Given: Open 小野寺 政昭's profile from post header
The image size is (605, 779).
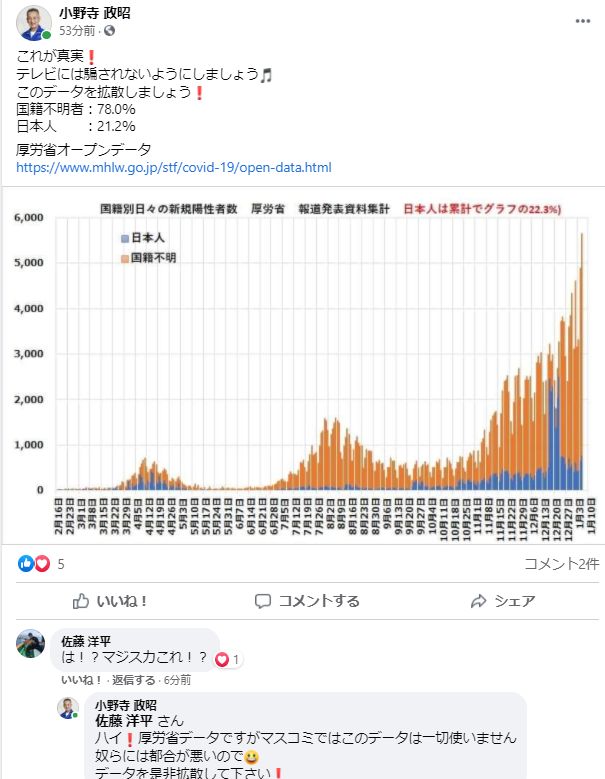Looking at the screenshot, I should (x=95, y=13).
